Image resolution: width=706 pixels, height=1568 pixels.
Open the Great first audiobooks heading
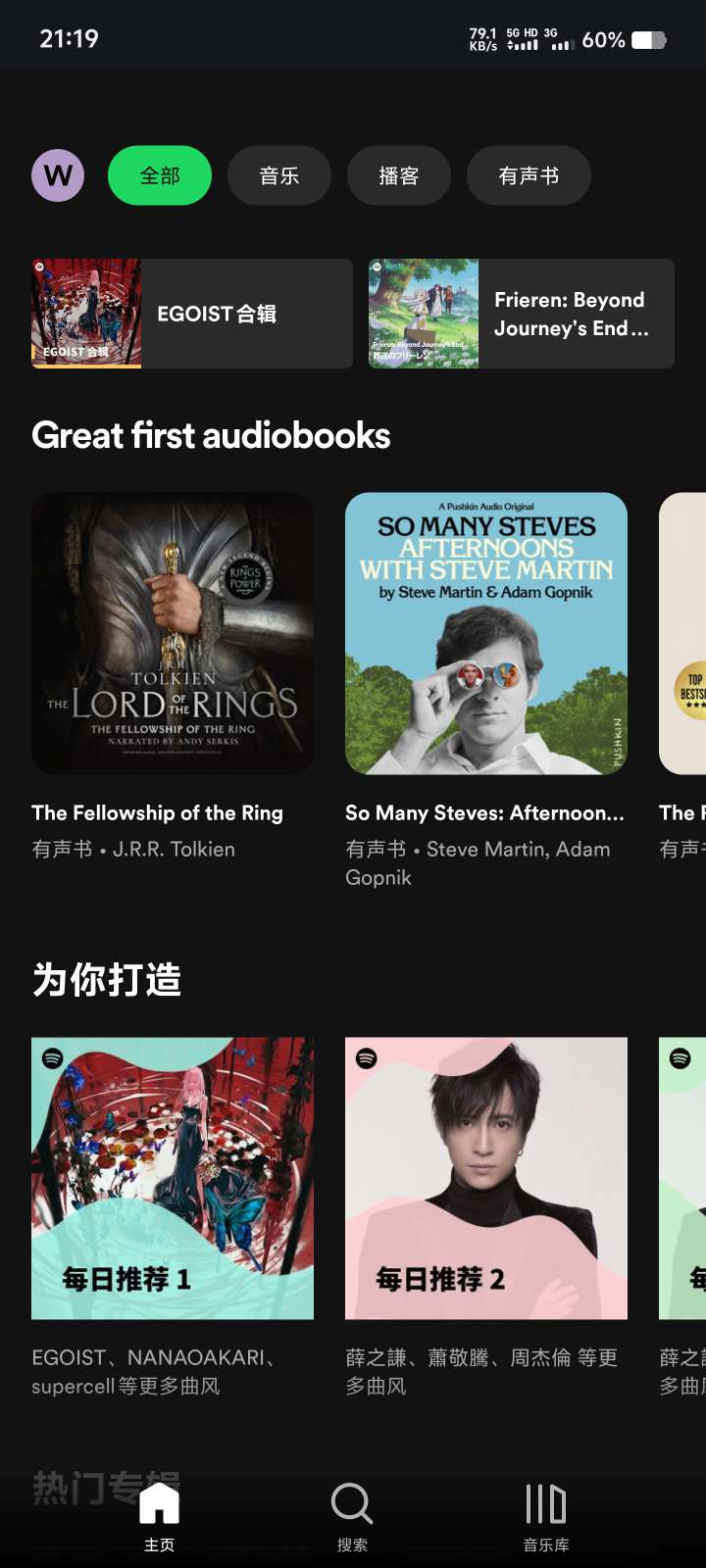[x=211, y=434]
